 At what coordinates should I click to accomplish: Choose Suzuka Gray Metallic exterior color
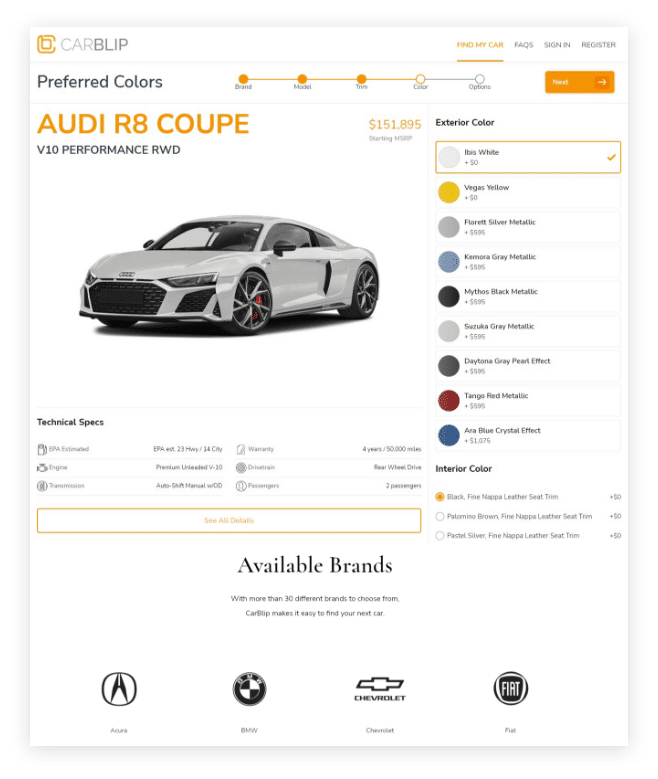527,331
